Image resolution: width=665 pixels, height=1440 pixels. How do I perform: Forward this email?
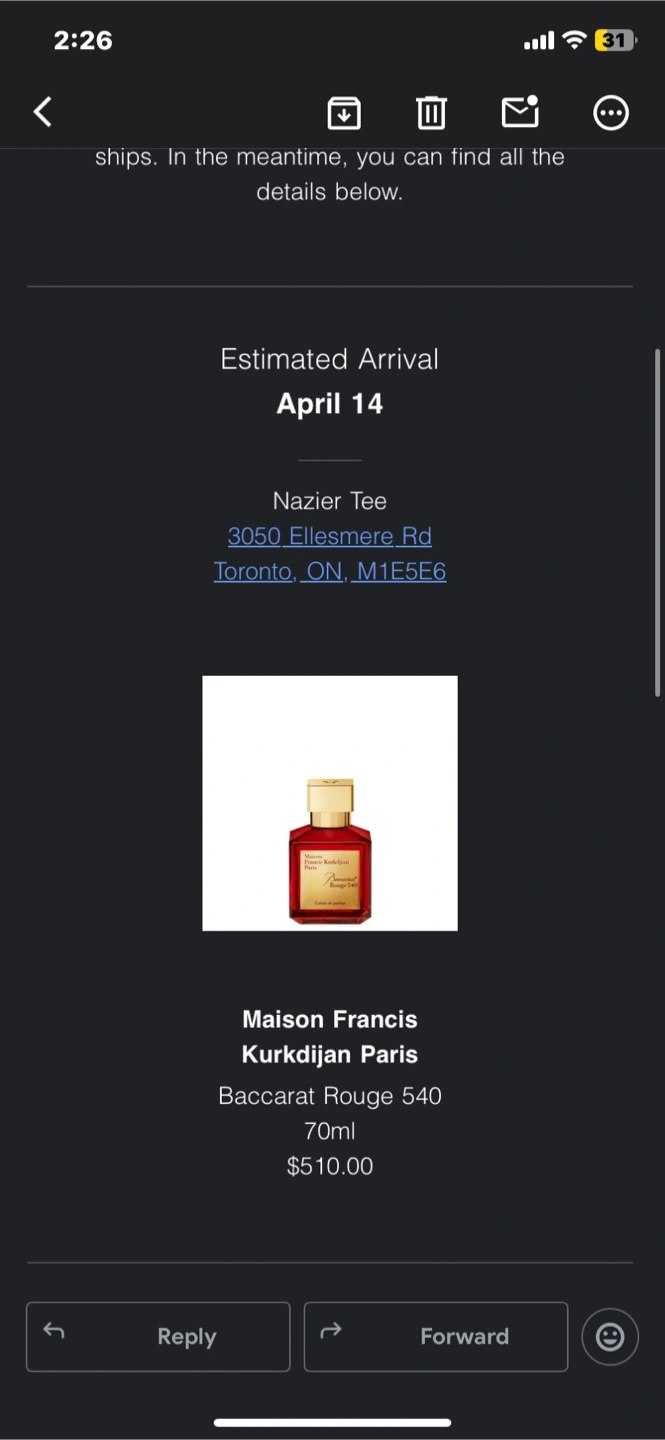pos(436,1336)
